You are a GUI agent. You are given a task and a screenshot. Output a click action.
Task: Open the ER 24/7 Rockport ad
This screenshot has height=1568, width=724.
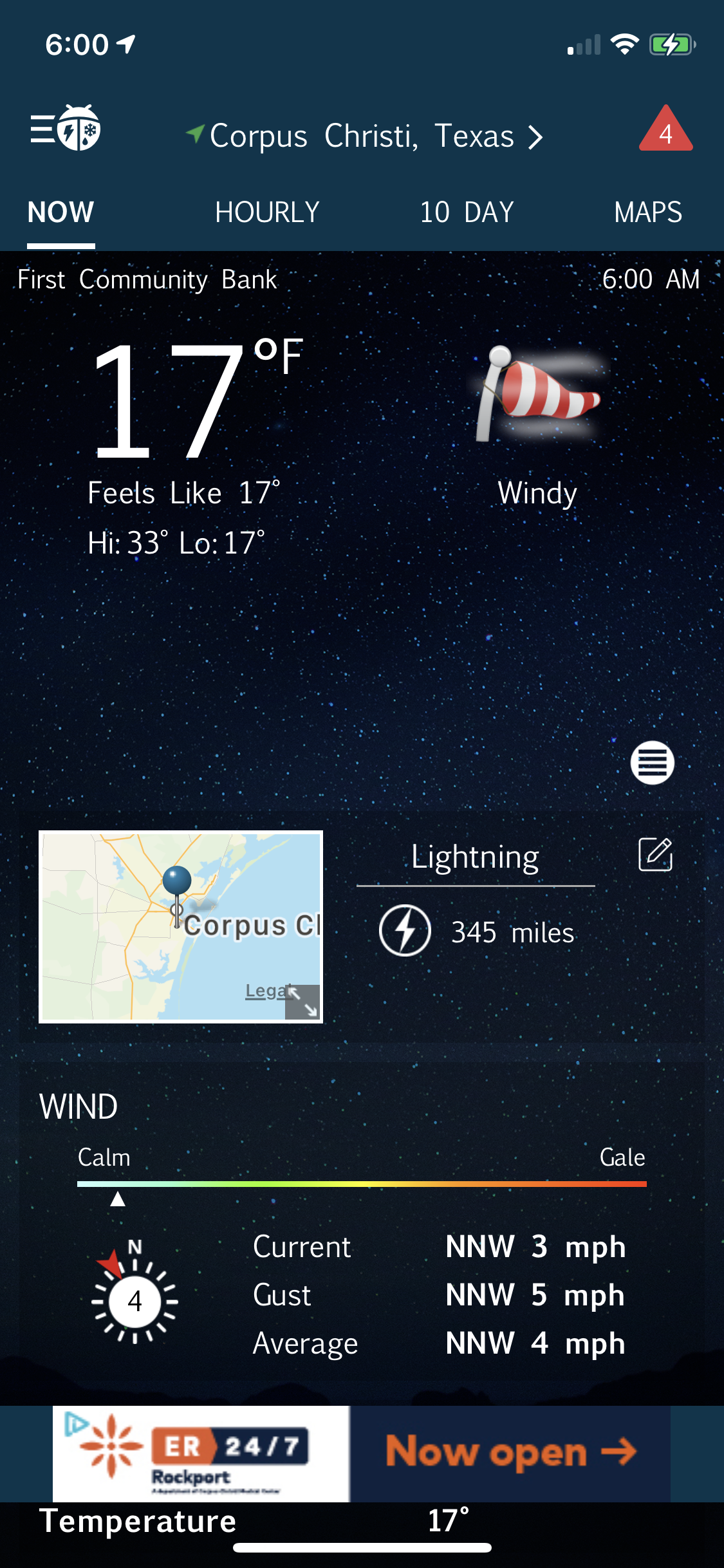tap(362, 1453)
